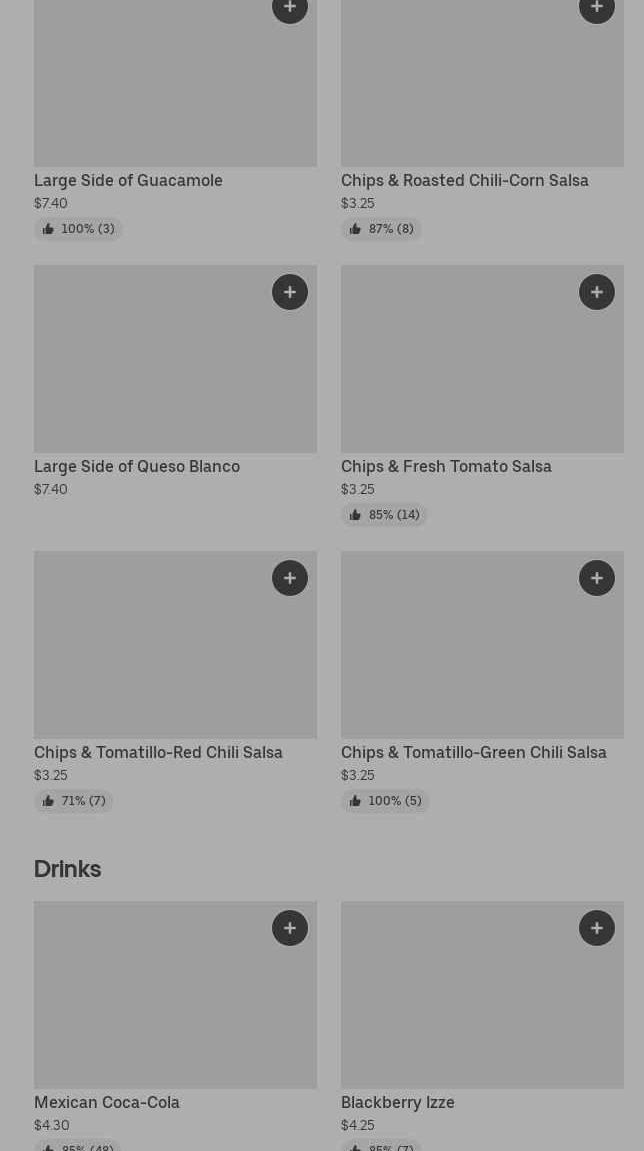View the Blackberry Izze drink details
Viewport: 644px width, 1151px height.
[397, 1103]
